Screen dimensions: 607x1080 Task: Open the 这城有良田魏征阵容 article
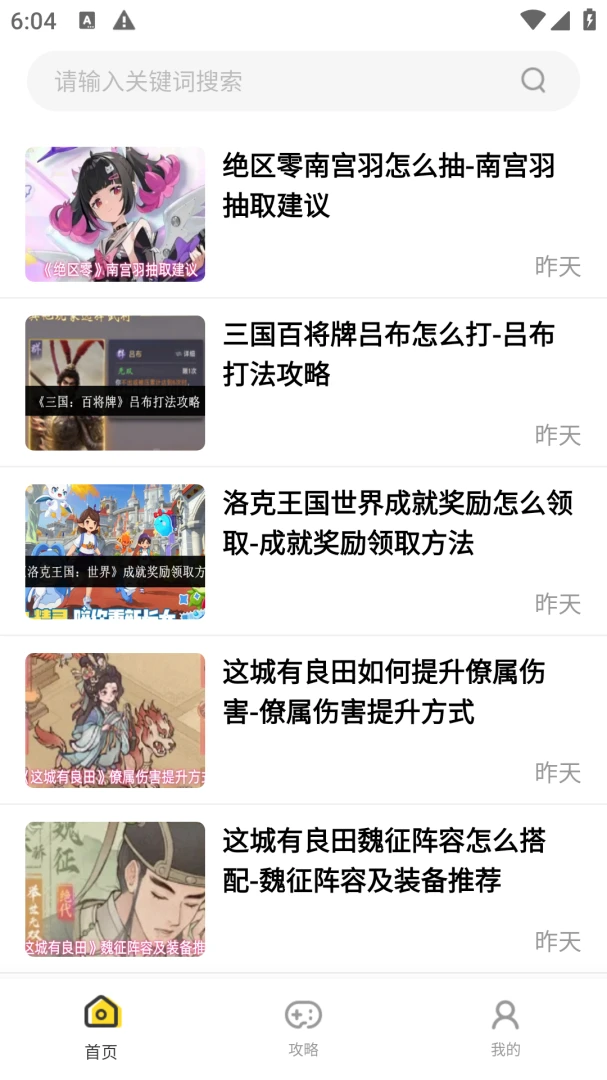(303, 889)
